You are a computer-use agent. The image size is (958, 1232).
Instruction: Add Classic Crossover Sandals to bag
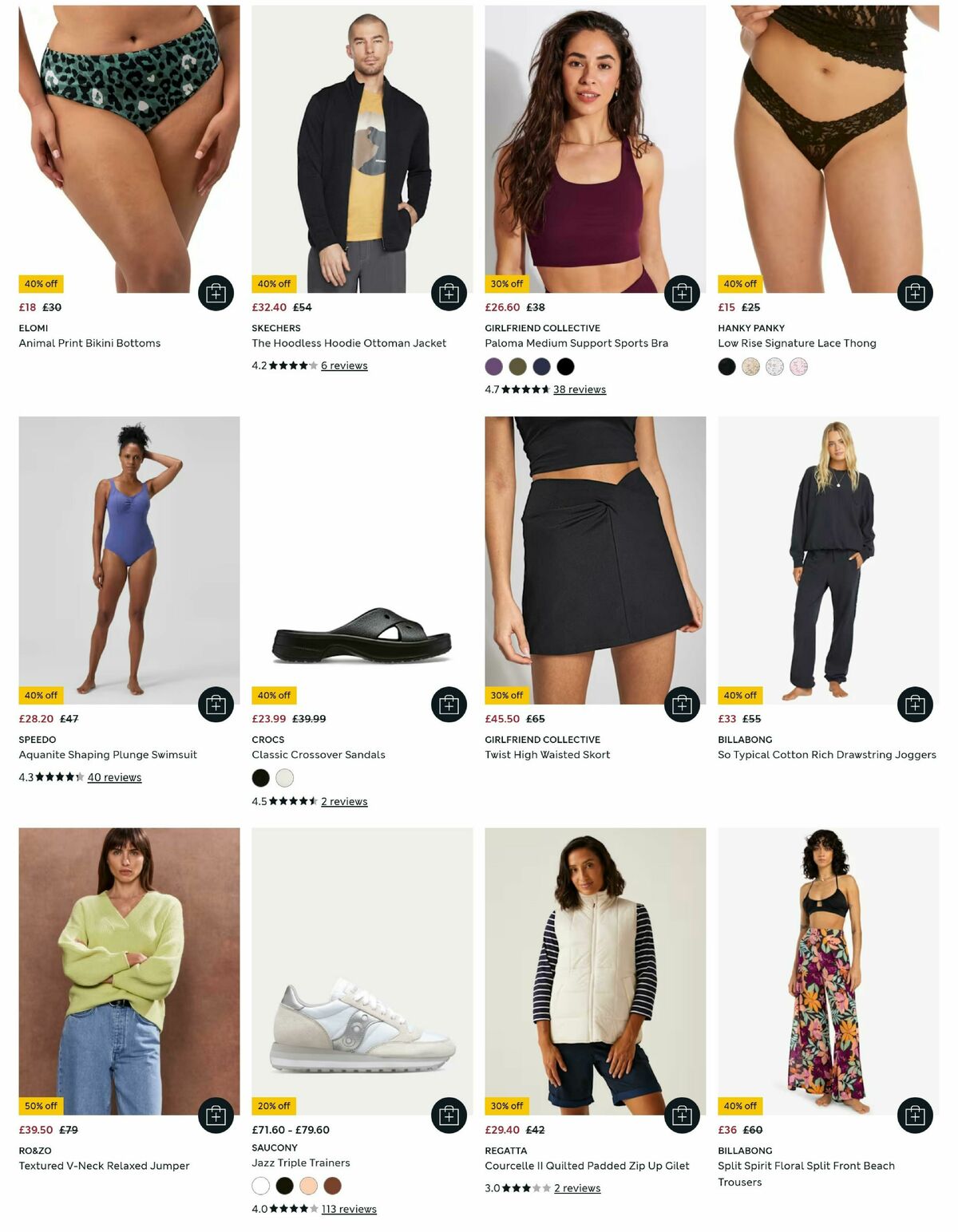point(449,705)
